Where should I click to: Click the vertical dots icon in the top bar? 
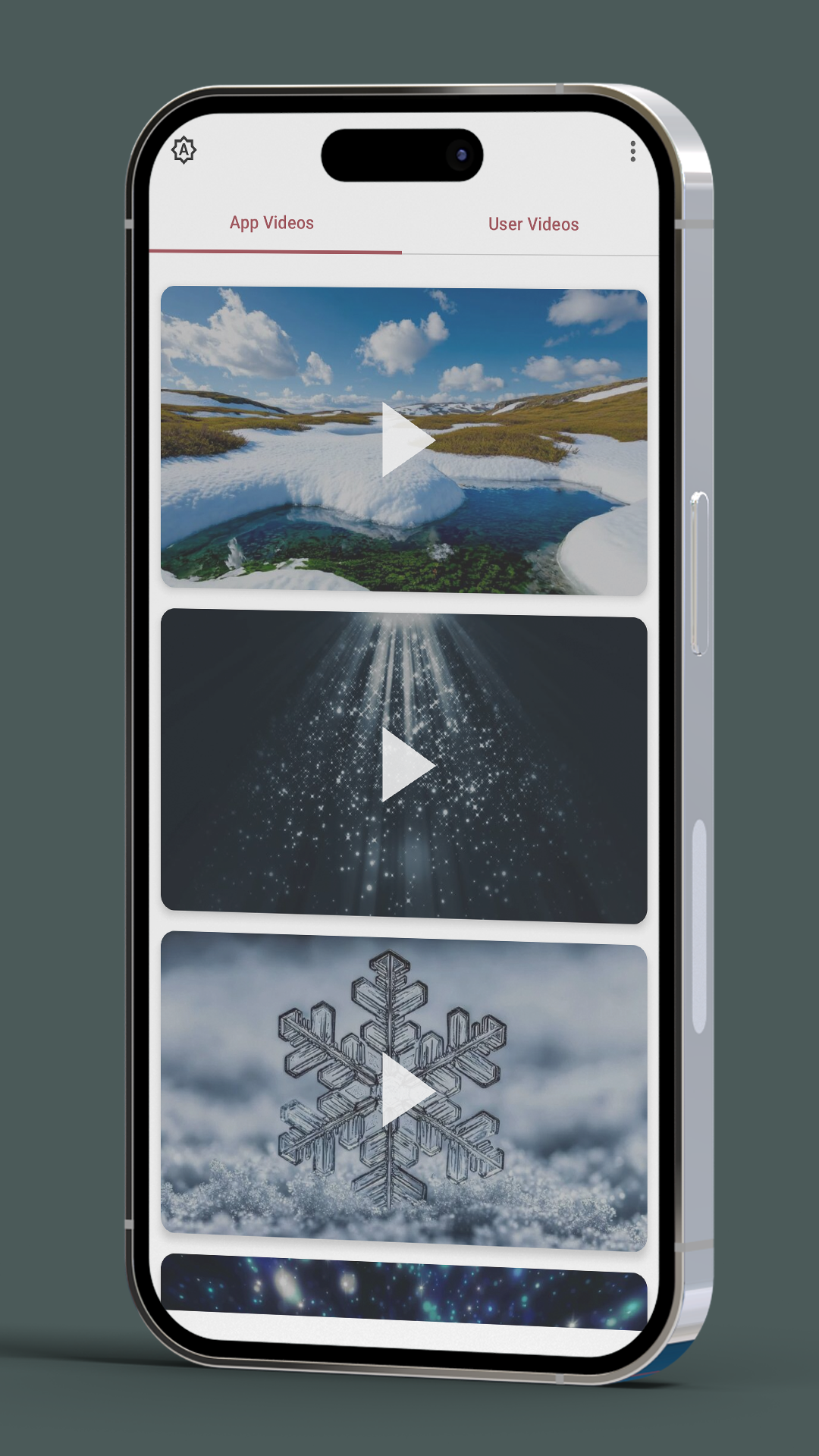tap(632, 151)
